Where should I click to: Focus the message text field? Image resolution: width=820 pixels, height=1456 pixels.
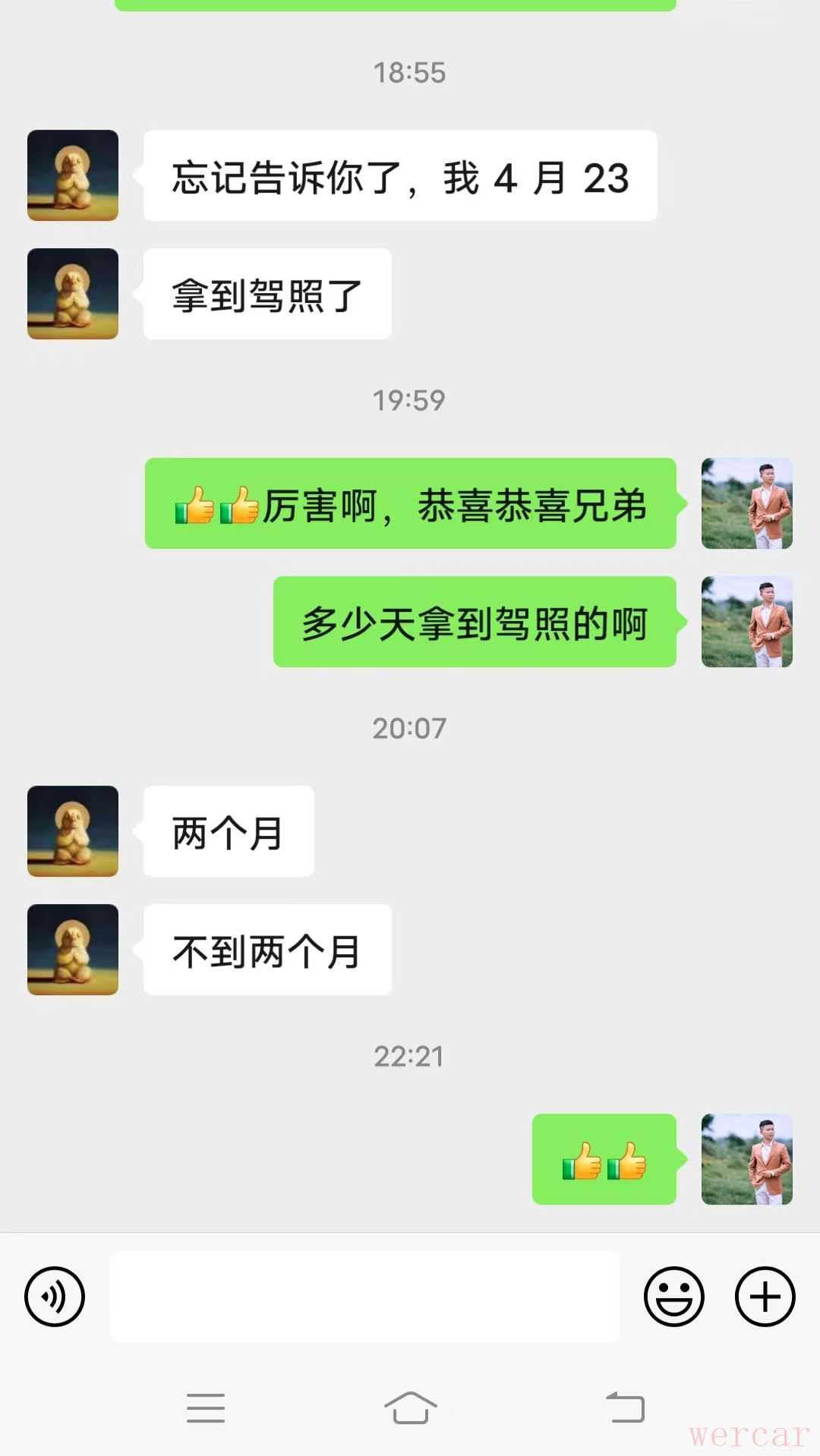coord(364,1296)
